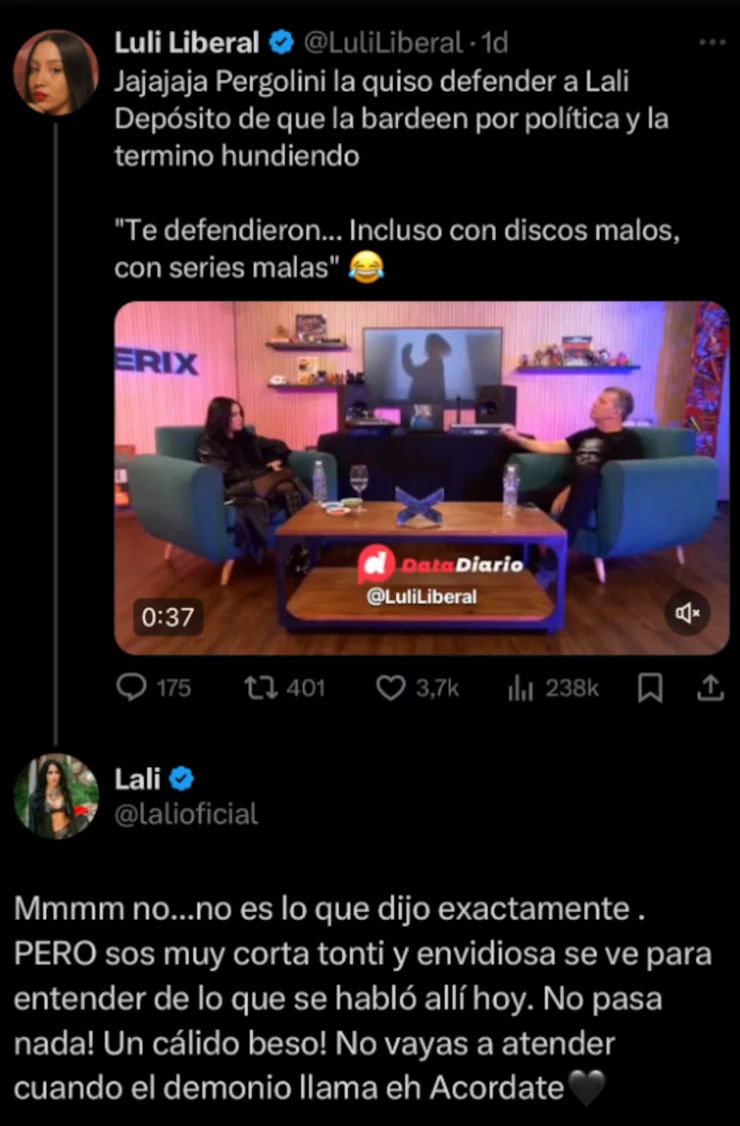The image size is (740, 1126).
Task: Unmute the video sound
Action: (688, 614)
